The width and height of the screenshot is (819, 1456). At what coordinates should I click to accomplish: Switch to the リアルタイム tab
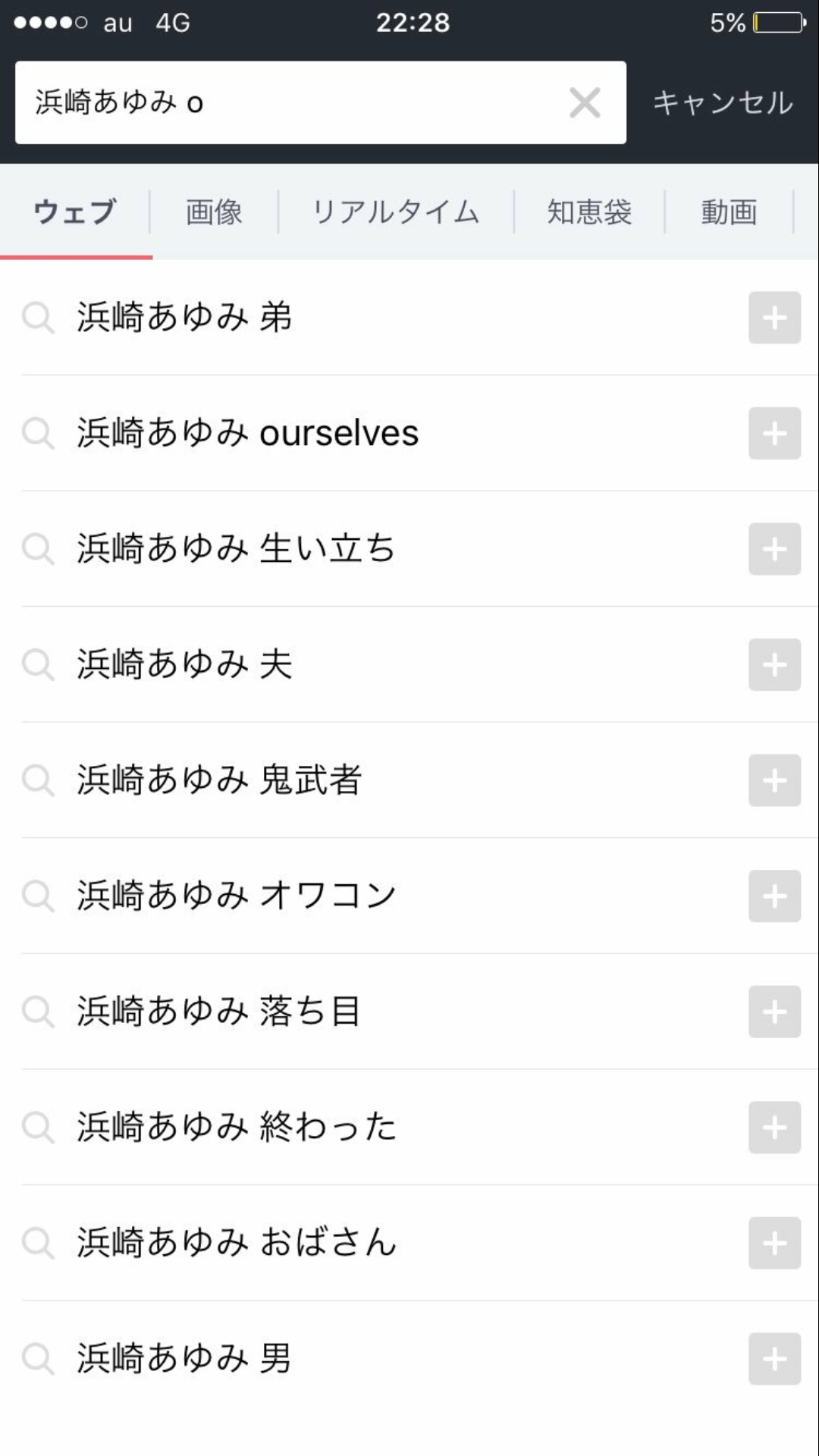pyautogui.click(x=396, y=212)
